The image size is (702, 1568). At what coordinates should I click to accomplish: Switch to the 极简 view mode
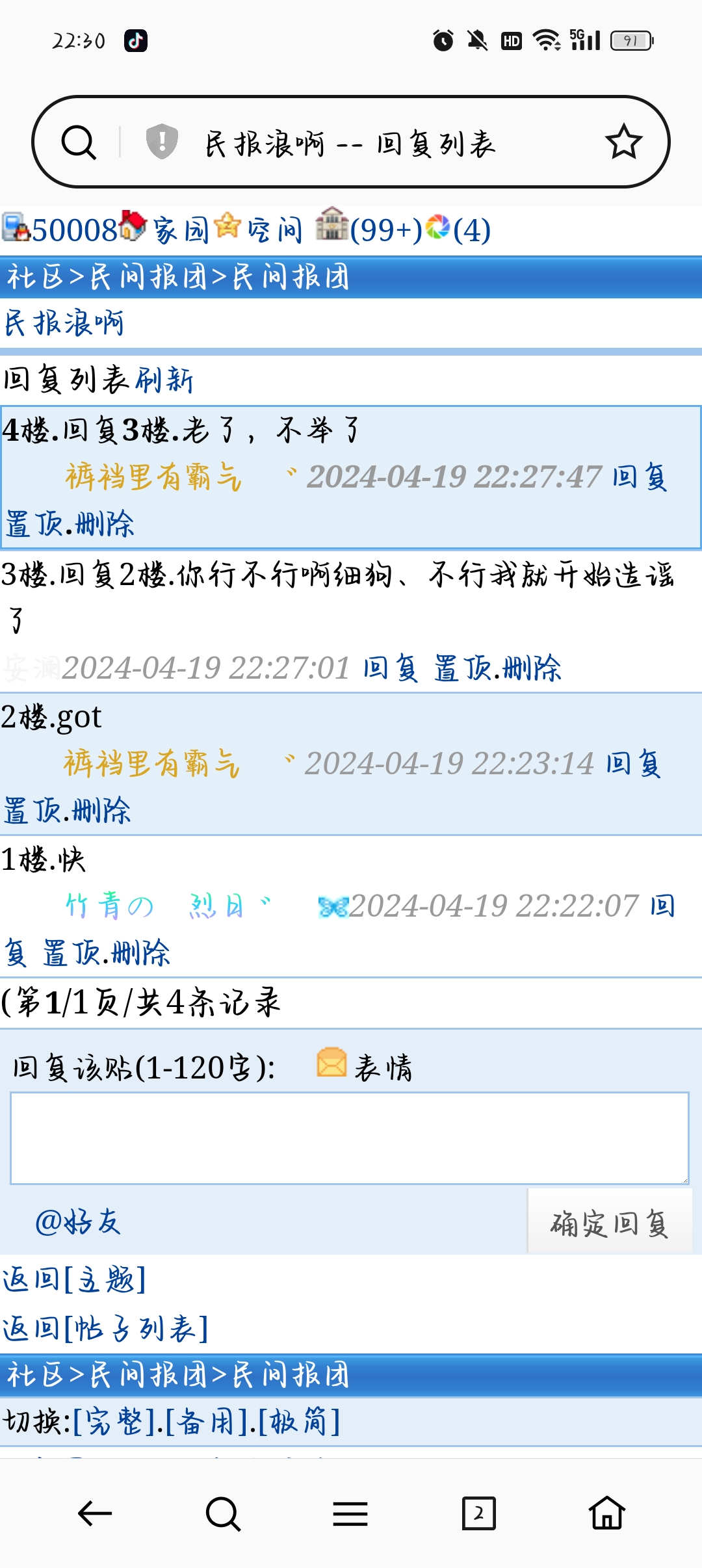coord(299,1422)
